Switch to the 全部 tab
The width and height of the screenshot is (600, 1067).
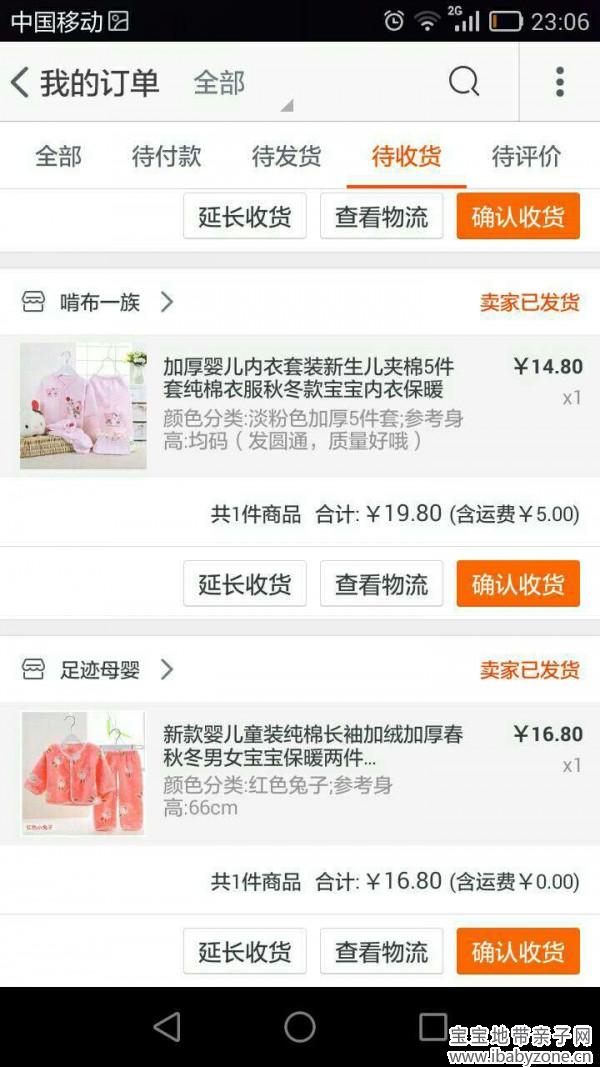(58, 156)
